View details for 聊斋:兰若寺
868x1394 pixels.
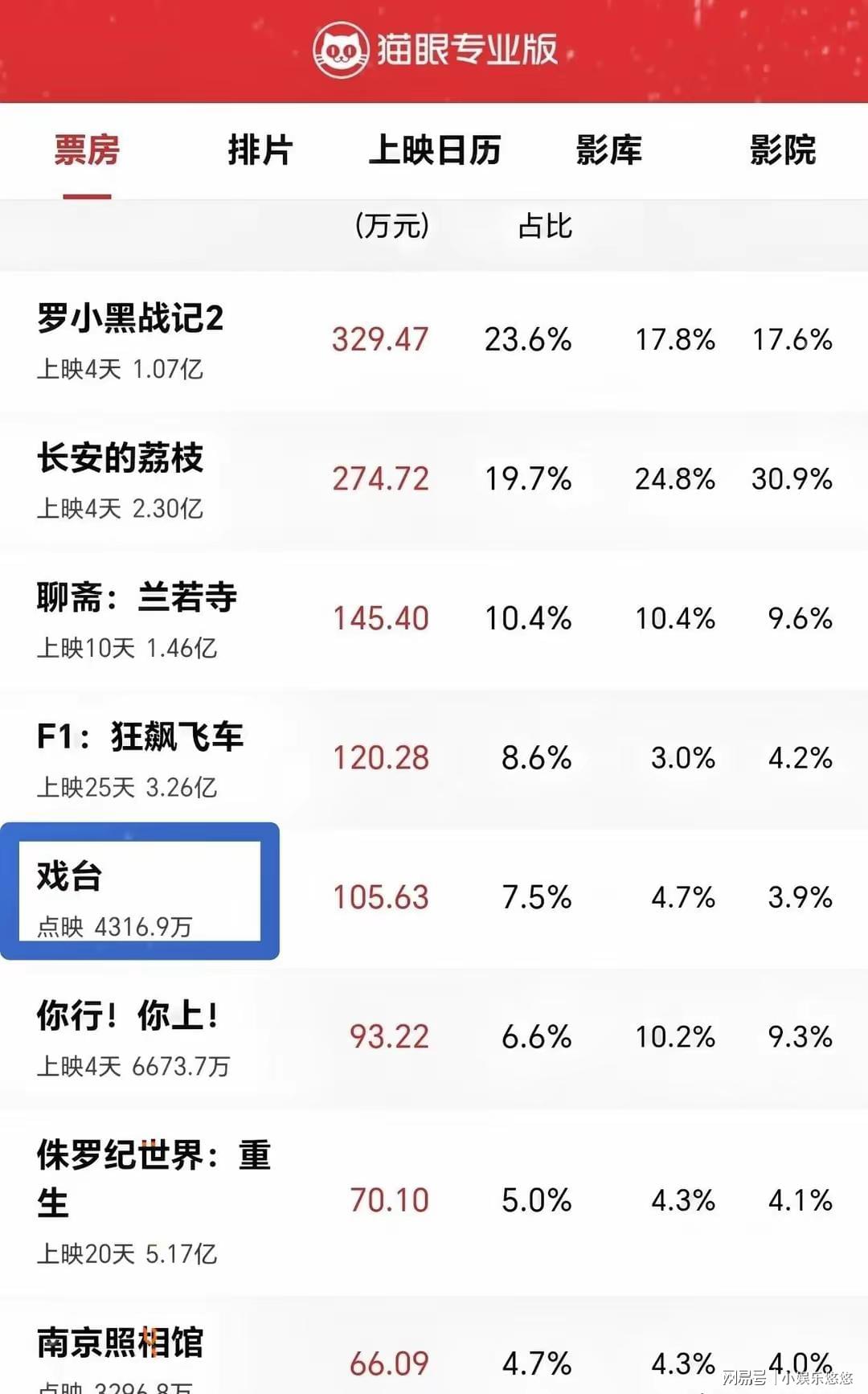434,620
